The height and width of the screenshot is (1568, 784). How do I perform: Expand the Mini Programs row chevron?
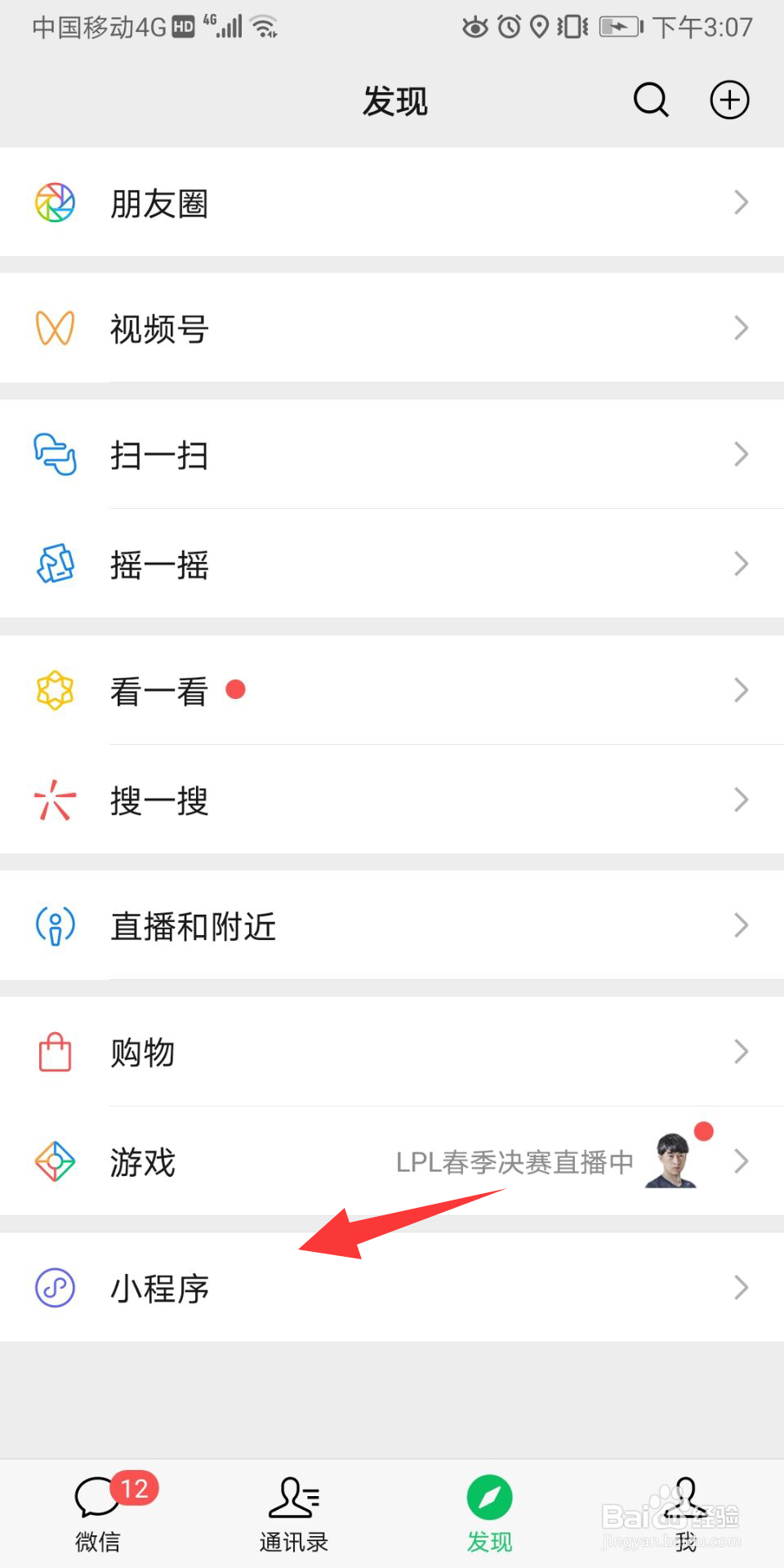pos(740,1287)
